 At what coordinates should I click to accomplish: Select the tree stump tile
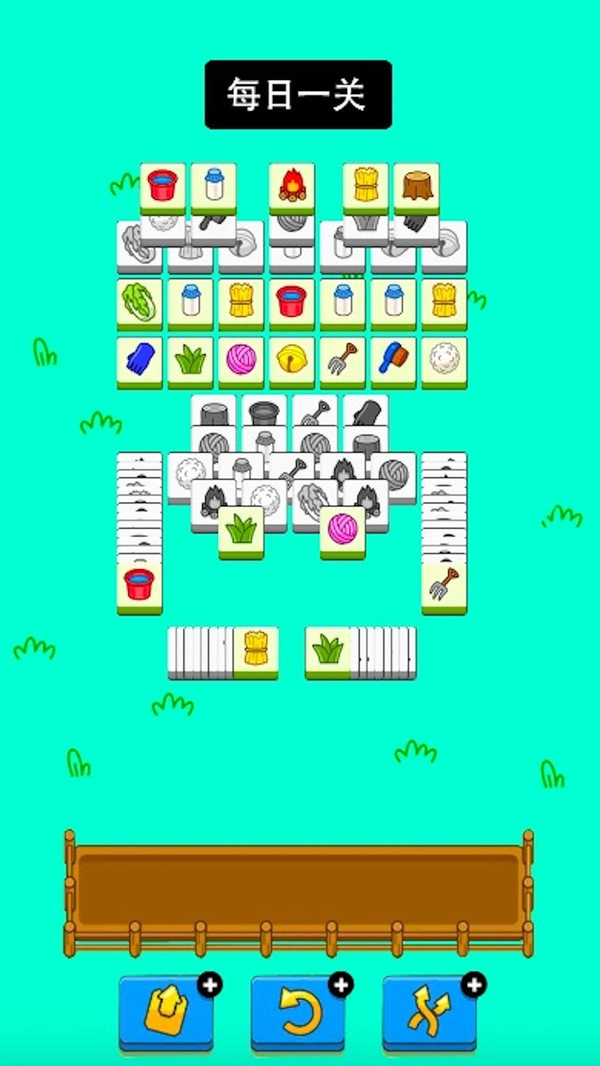[x=416, y=185]
